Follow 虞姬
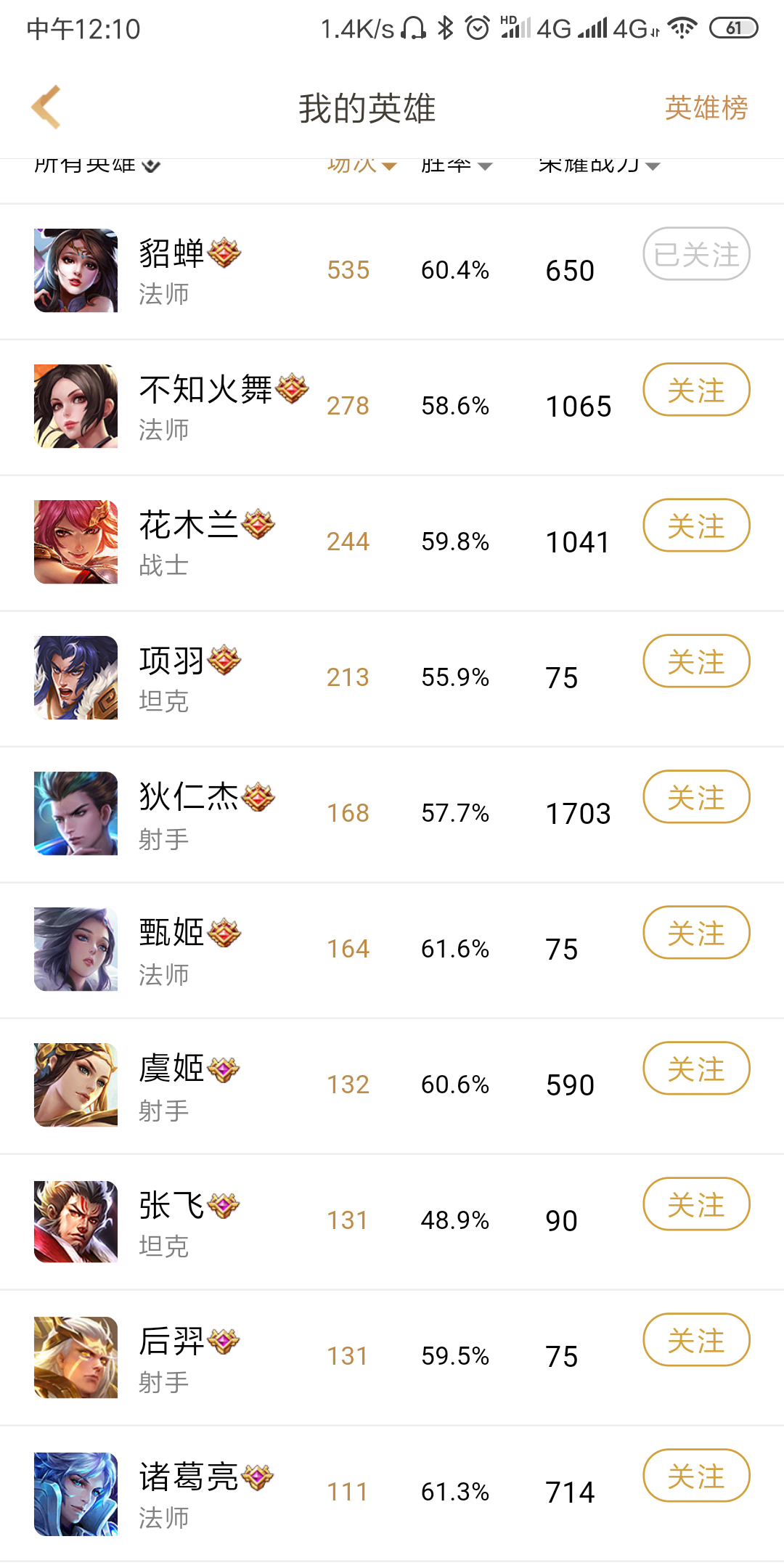Image resolution: width=784 pixels, height=1568 pixels. pyautogui.click(x=696, y=1069)
